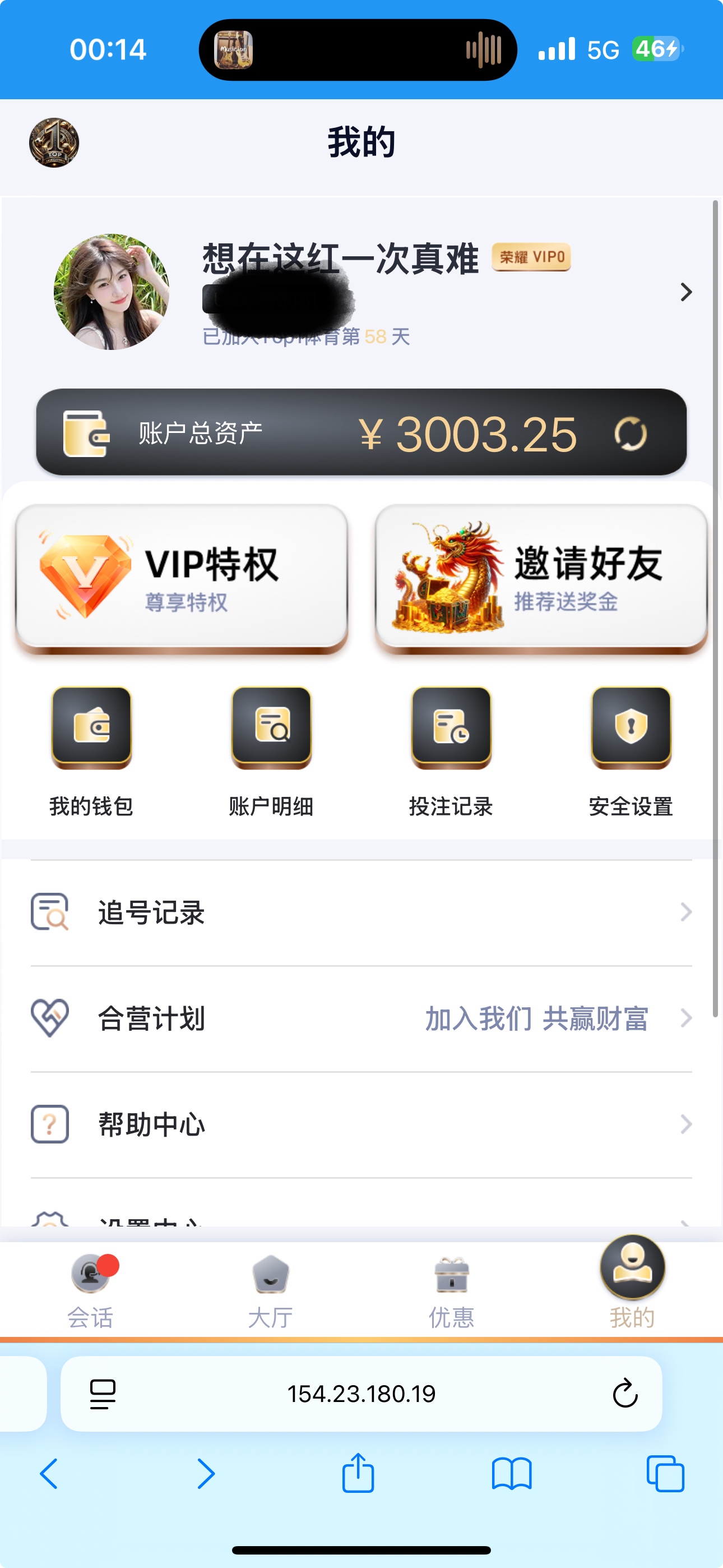Open 帮助中心 help center

tap(361, 1124)
